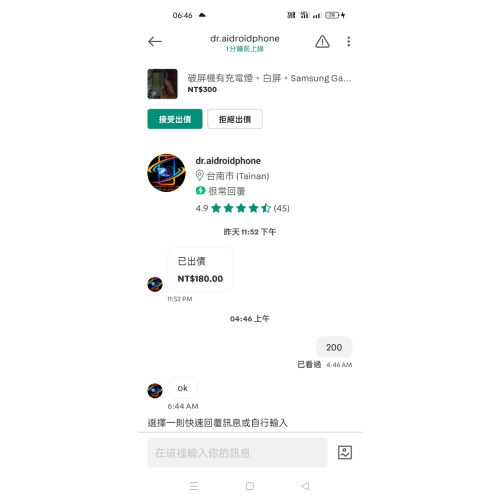View dr.aidroidphone's seller profile card
The width and height of the screenshot is (500, 500).
tap(218, 183)
